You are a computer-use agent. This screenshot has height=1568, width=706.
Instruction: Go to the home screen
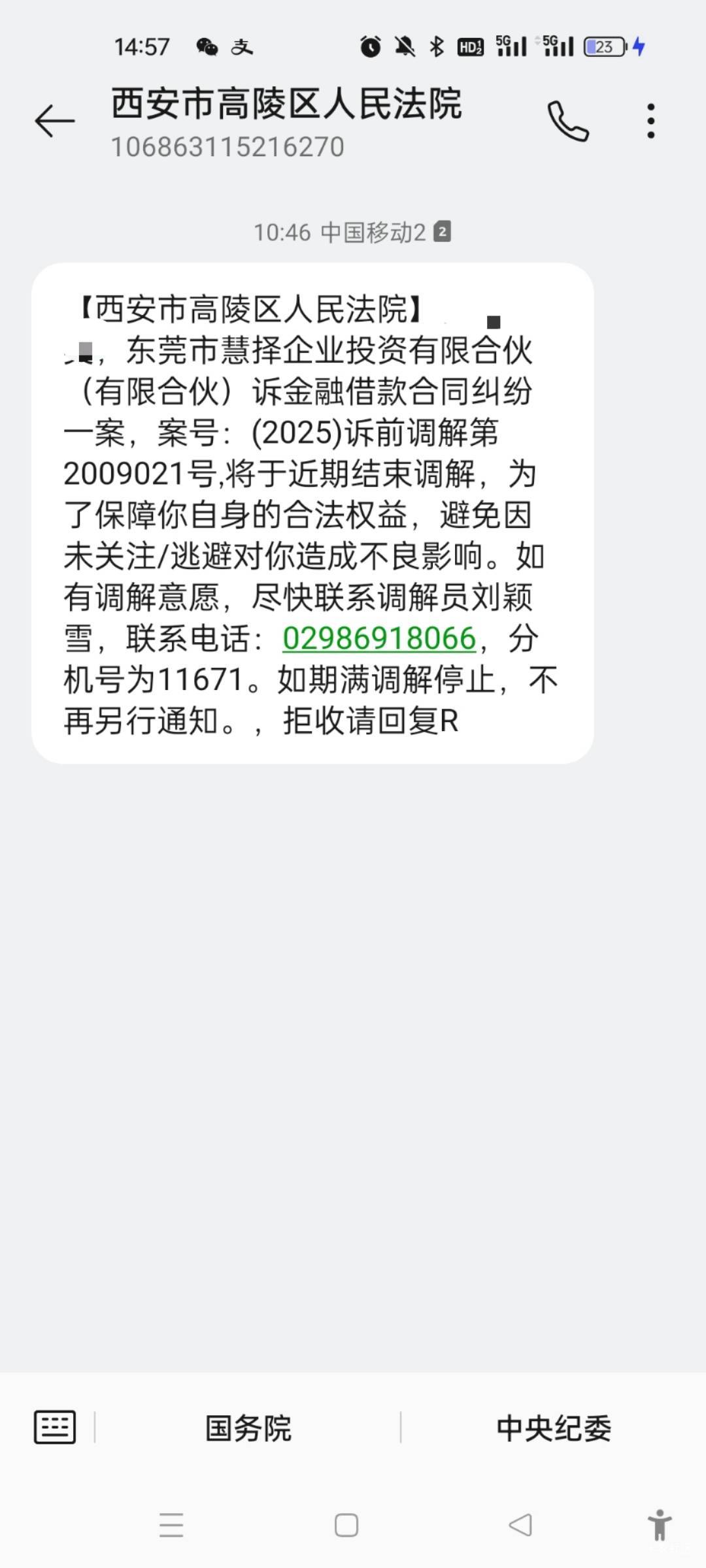coord(346,1526)
